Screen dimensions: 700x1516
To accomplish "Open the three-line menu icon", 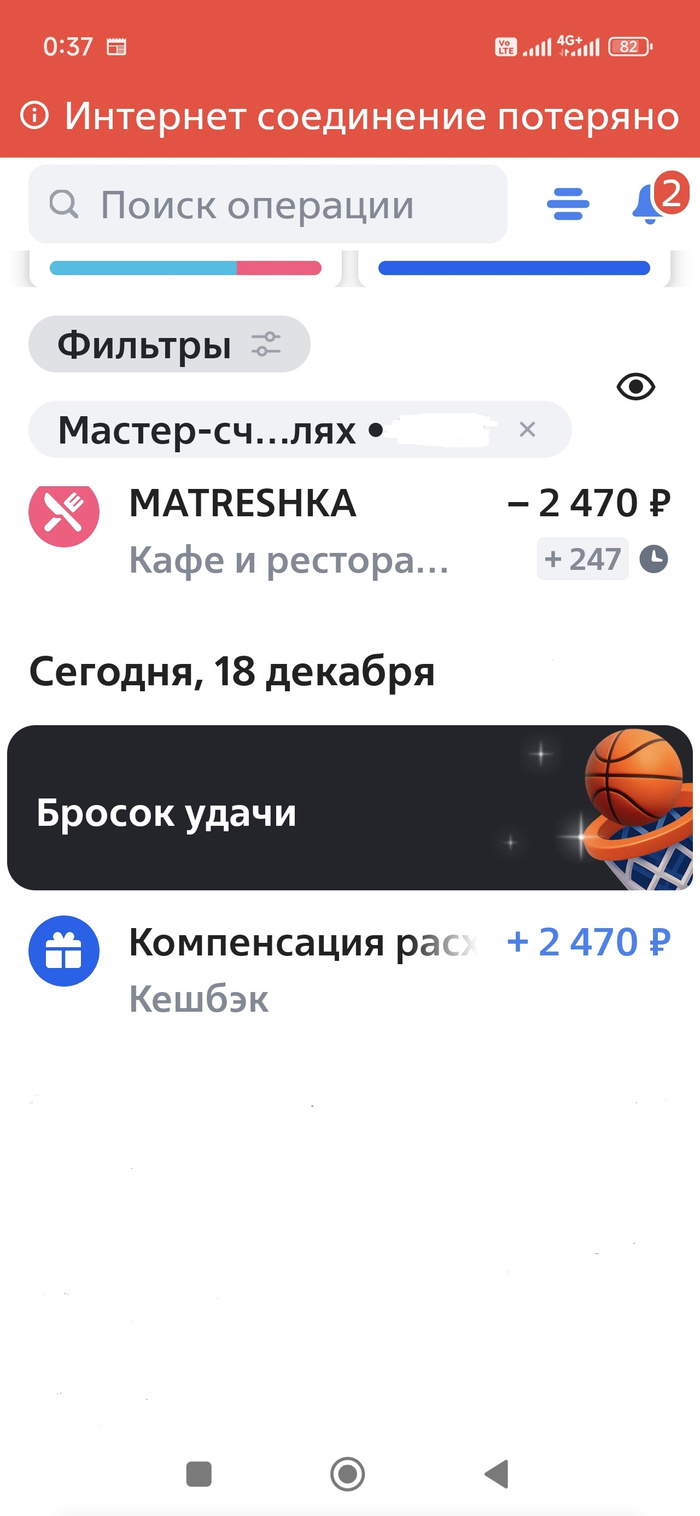I will click(x=568, y=205).
